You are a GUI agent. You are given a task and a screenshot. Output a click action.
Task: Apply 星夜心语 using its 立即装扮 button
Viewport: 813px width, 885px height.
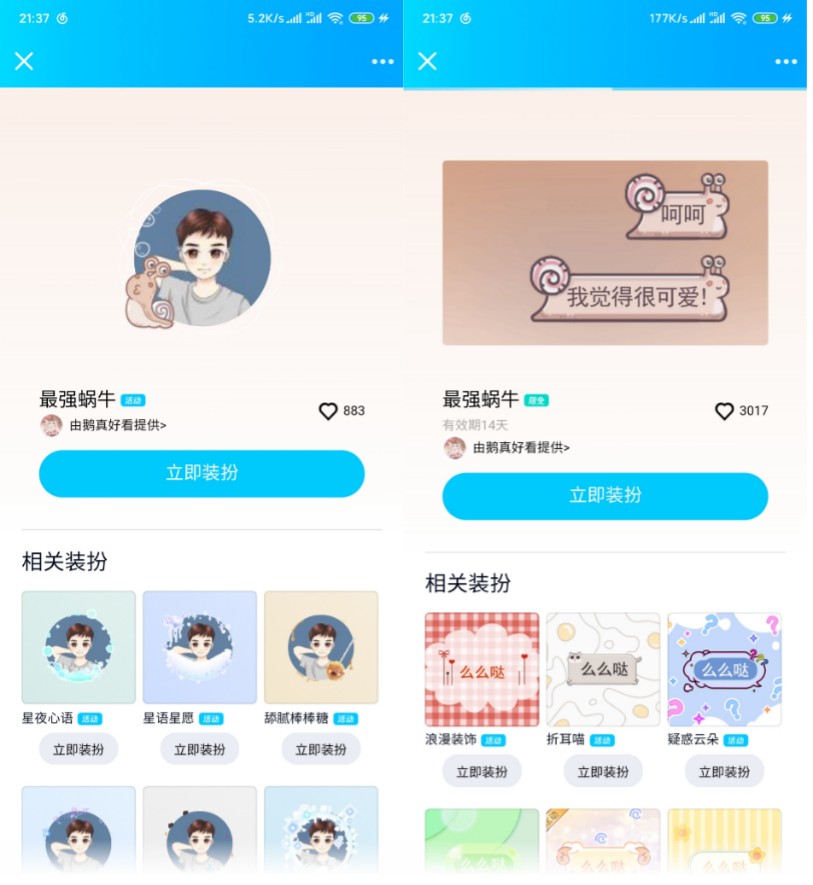78,749
